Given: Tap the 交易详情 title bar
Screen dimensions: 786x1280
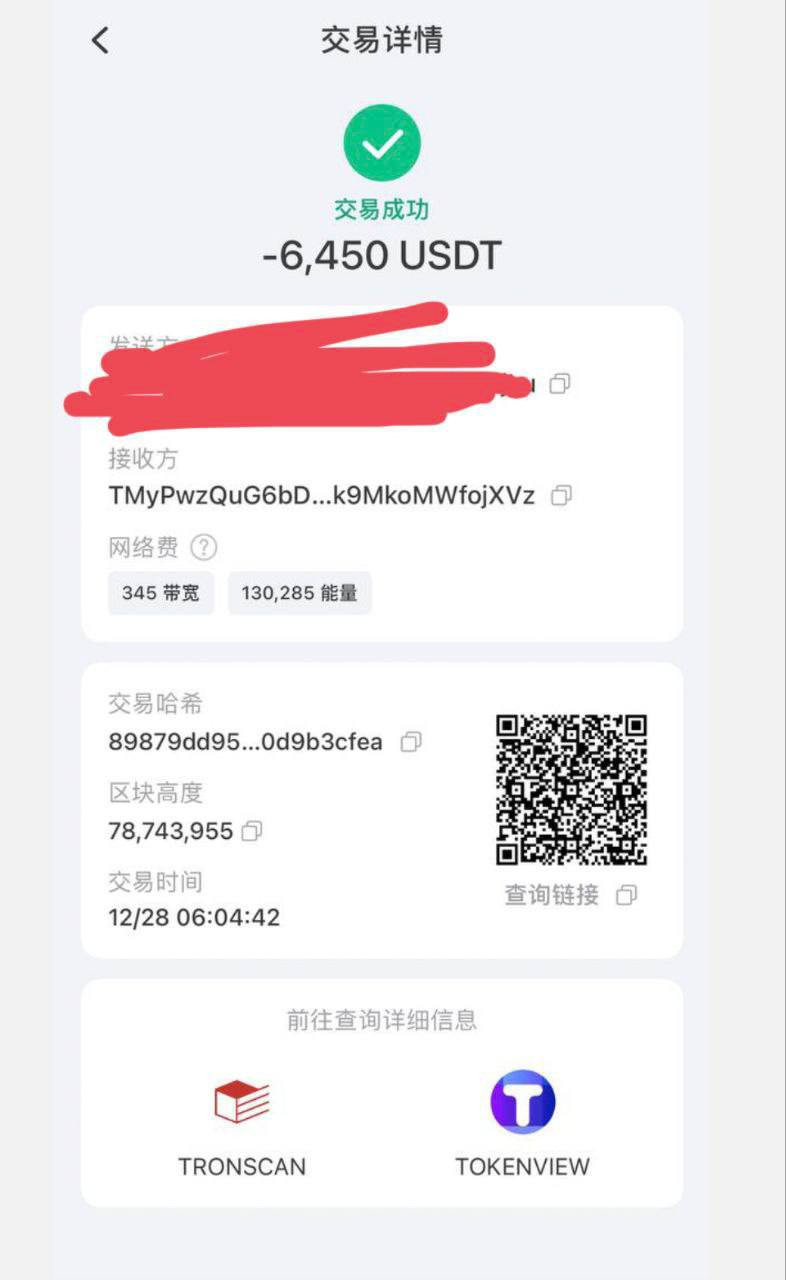Looking at the screenshot, I should click(x=383, y=39).
